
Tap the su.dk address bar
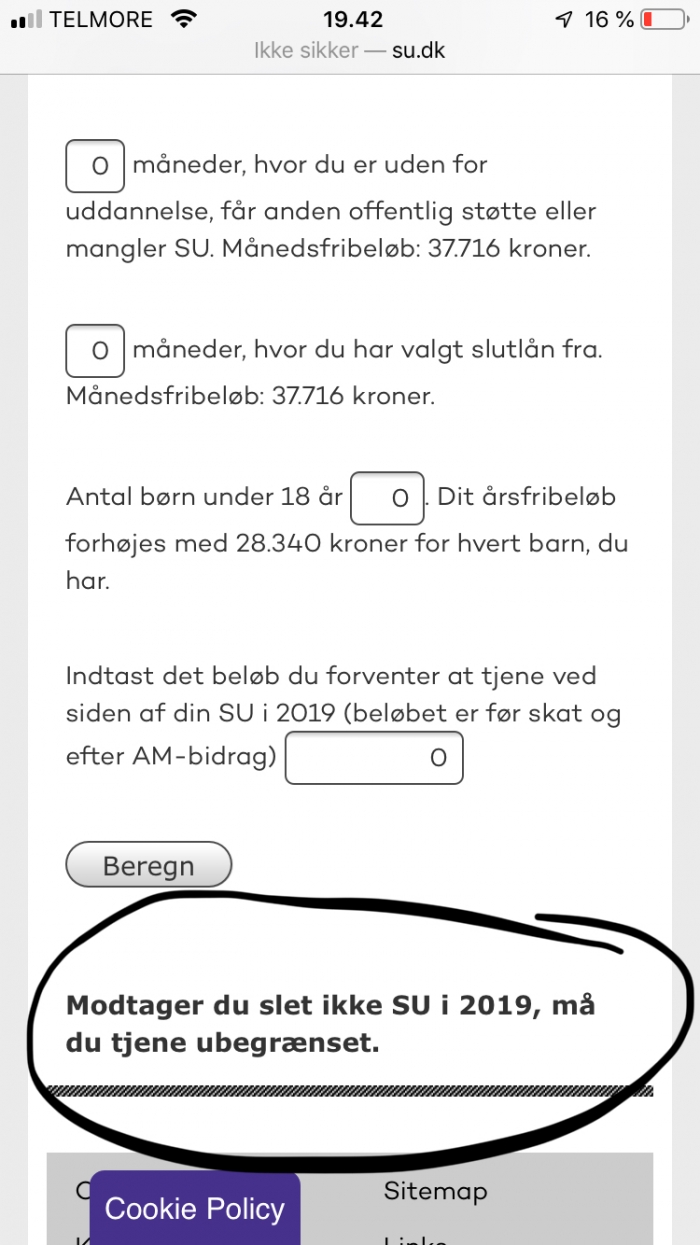click(350, 49)
